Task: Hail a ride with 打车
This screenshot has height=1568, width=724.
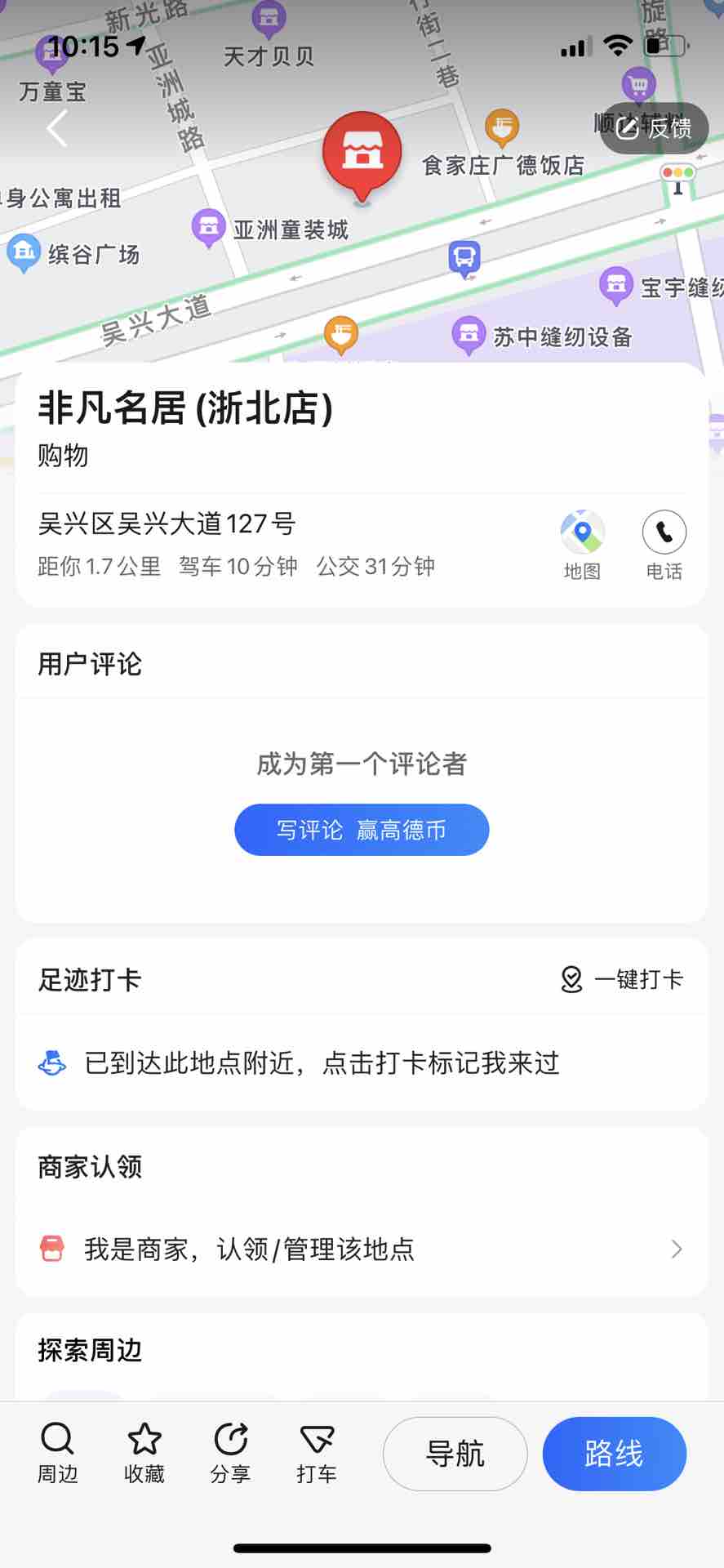Action: pyautogui.click(x=317, y=1454)
